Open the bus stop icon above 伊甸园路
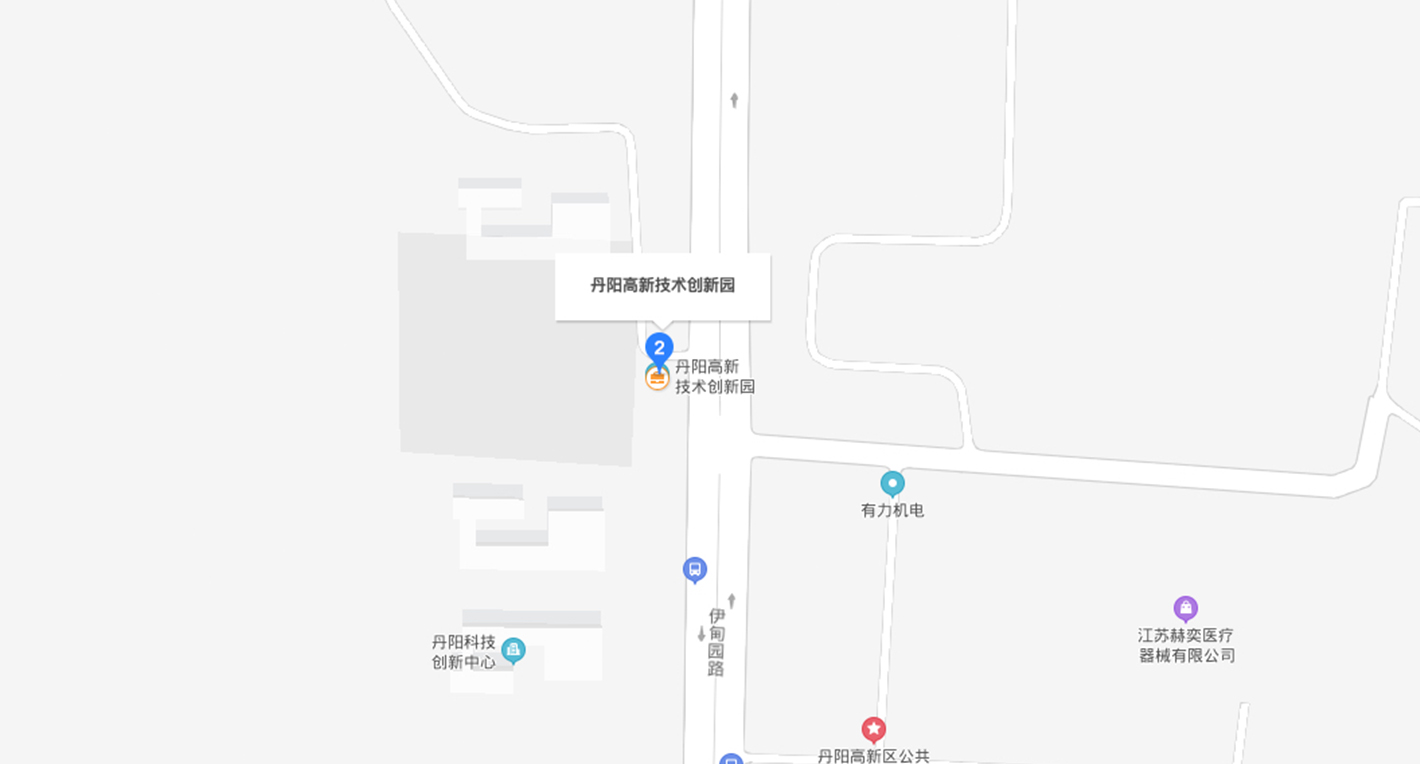The height and width of the screenshot is (764, 1420). tap(695, 570)
